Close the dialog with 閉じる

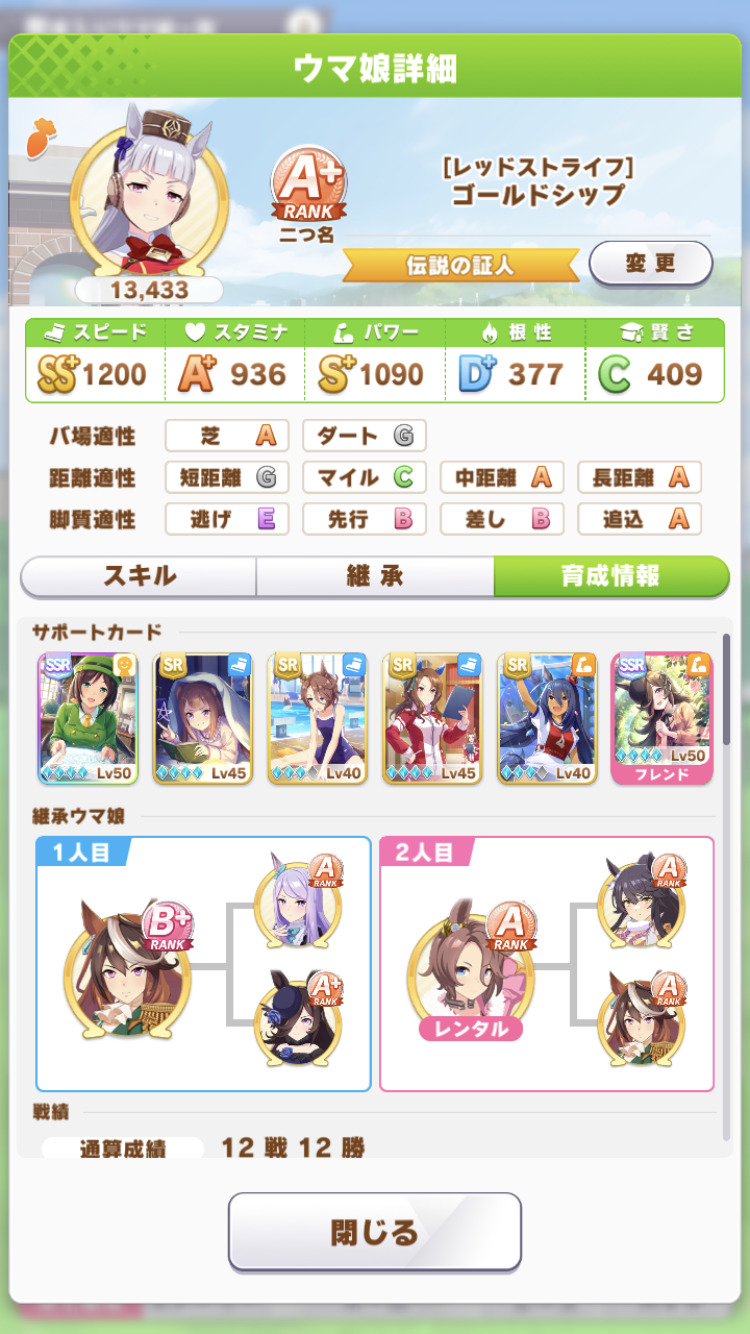[x=374, y=1232]
